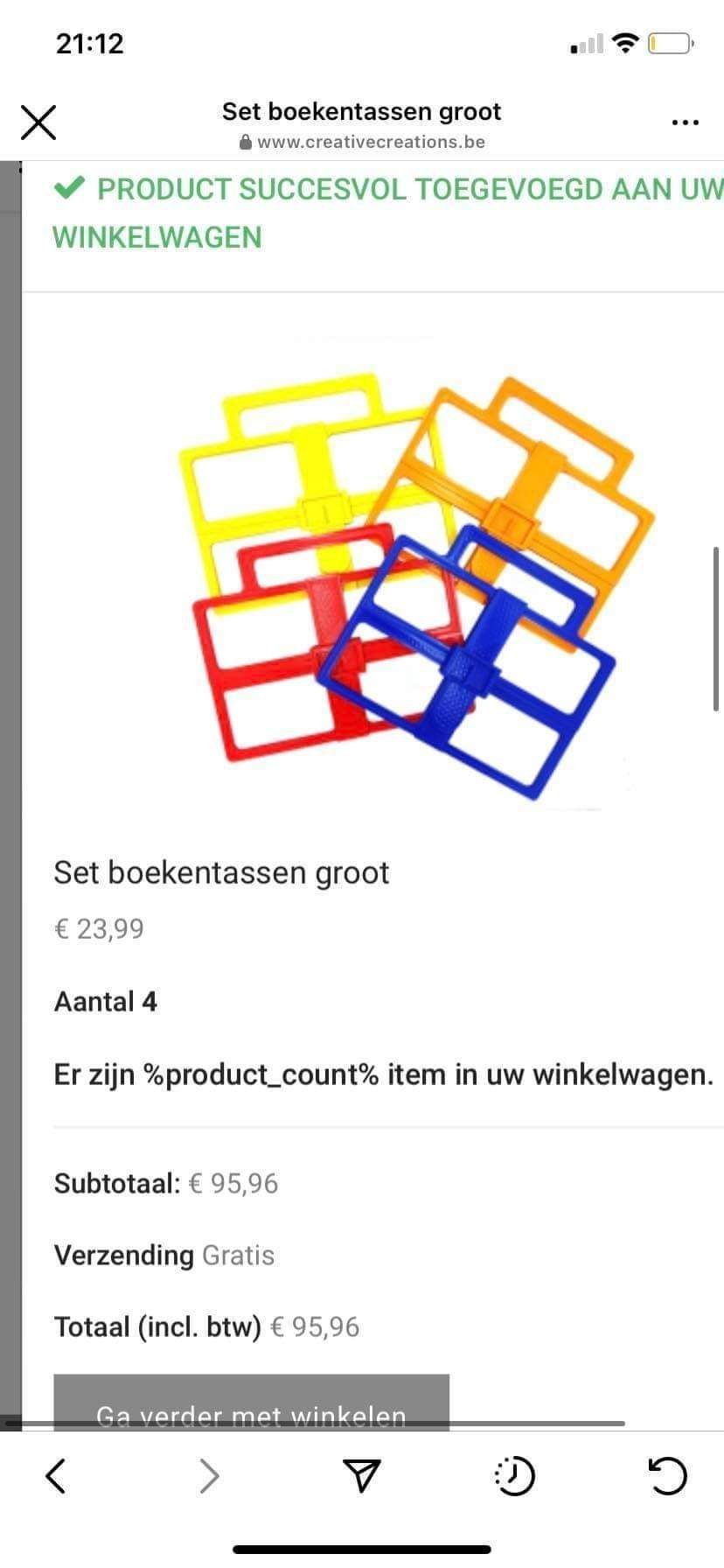
Task: Go back to the previous page
Action: click(x=56, y=1476)
